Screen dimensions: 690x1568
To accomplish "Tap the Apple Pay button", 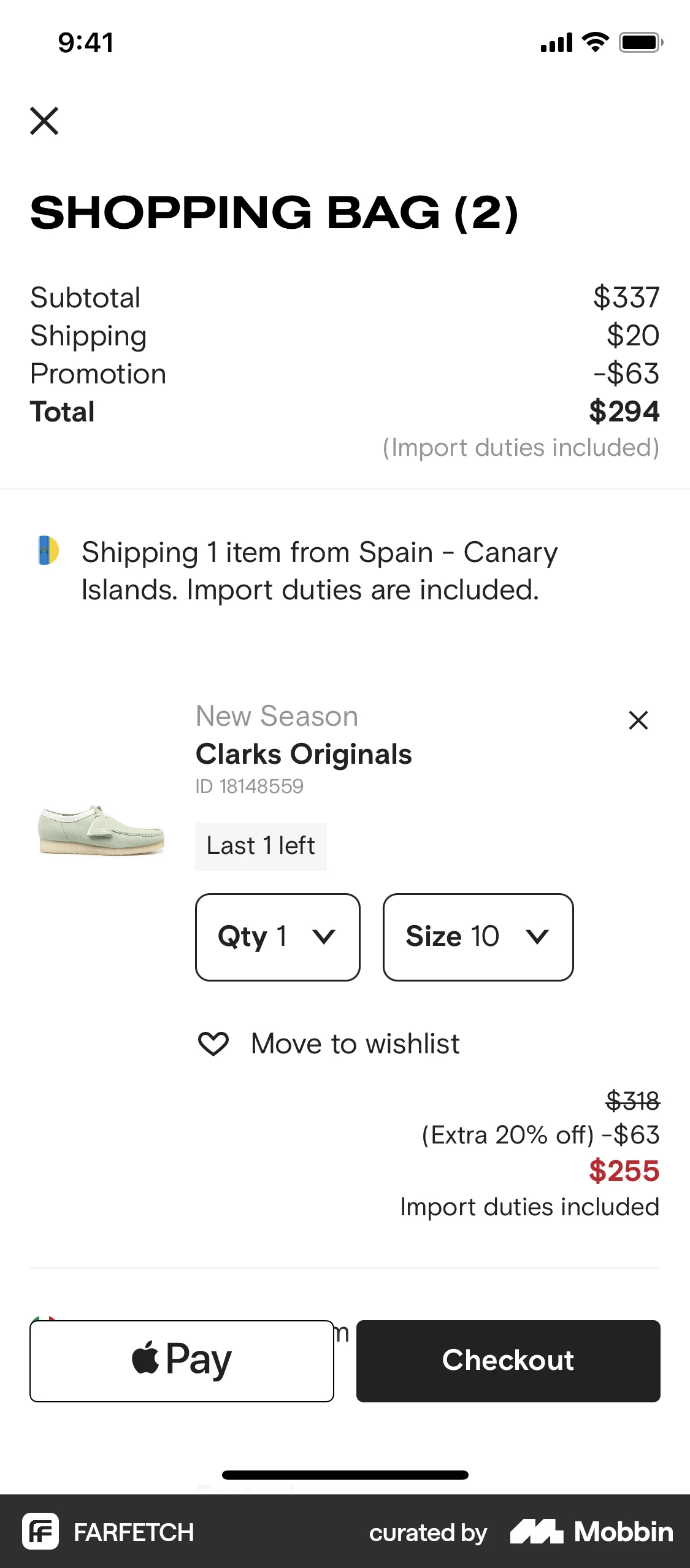I will (180, 1360).
